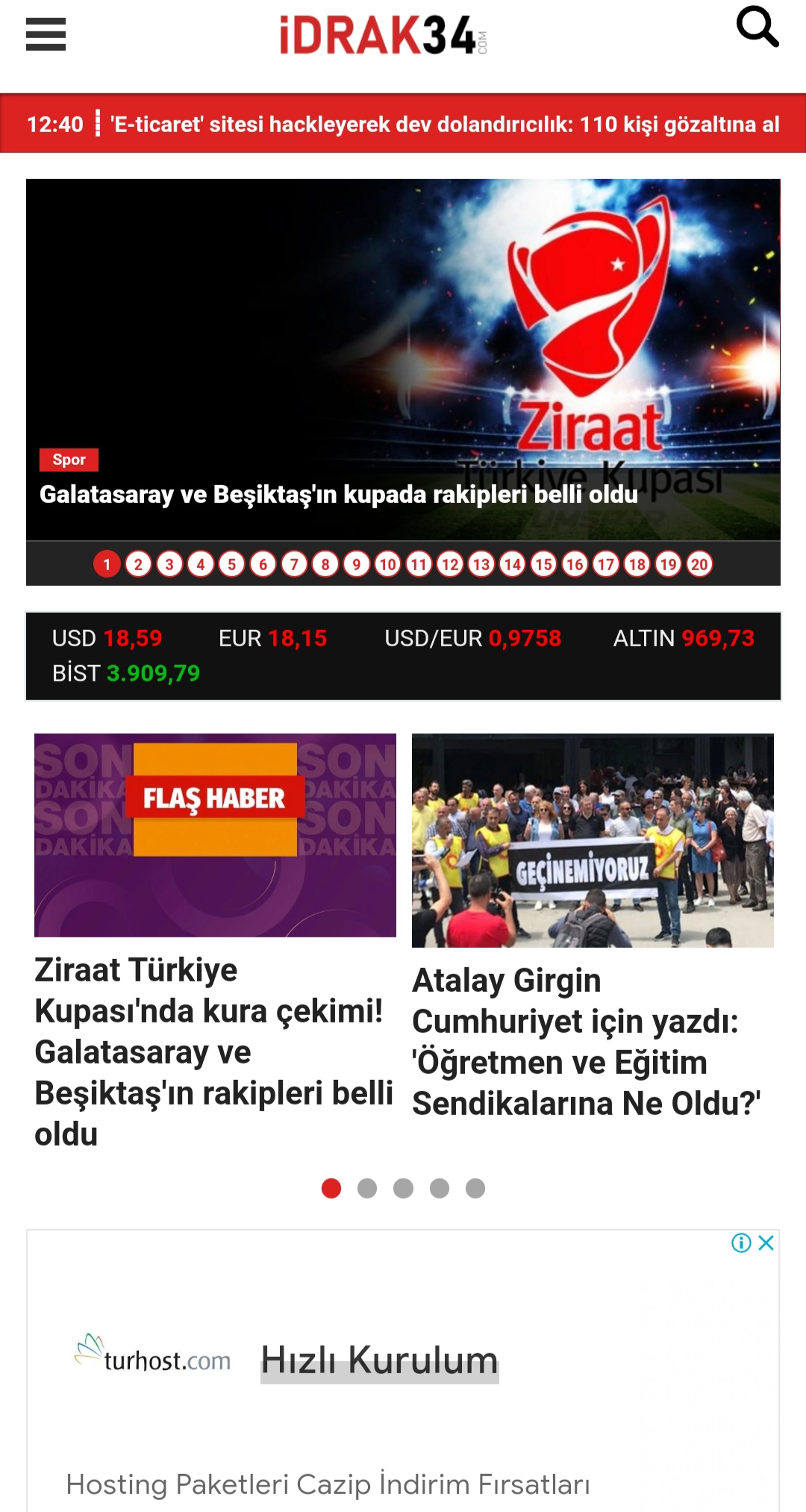Open the Galatasaray ve Beşiktaş kupada headline slide
806x1512 pixels.
(x=339, y=494)
